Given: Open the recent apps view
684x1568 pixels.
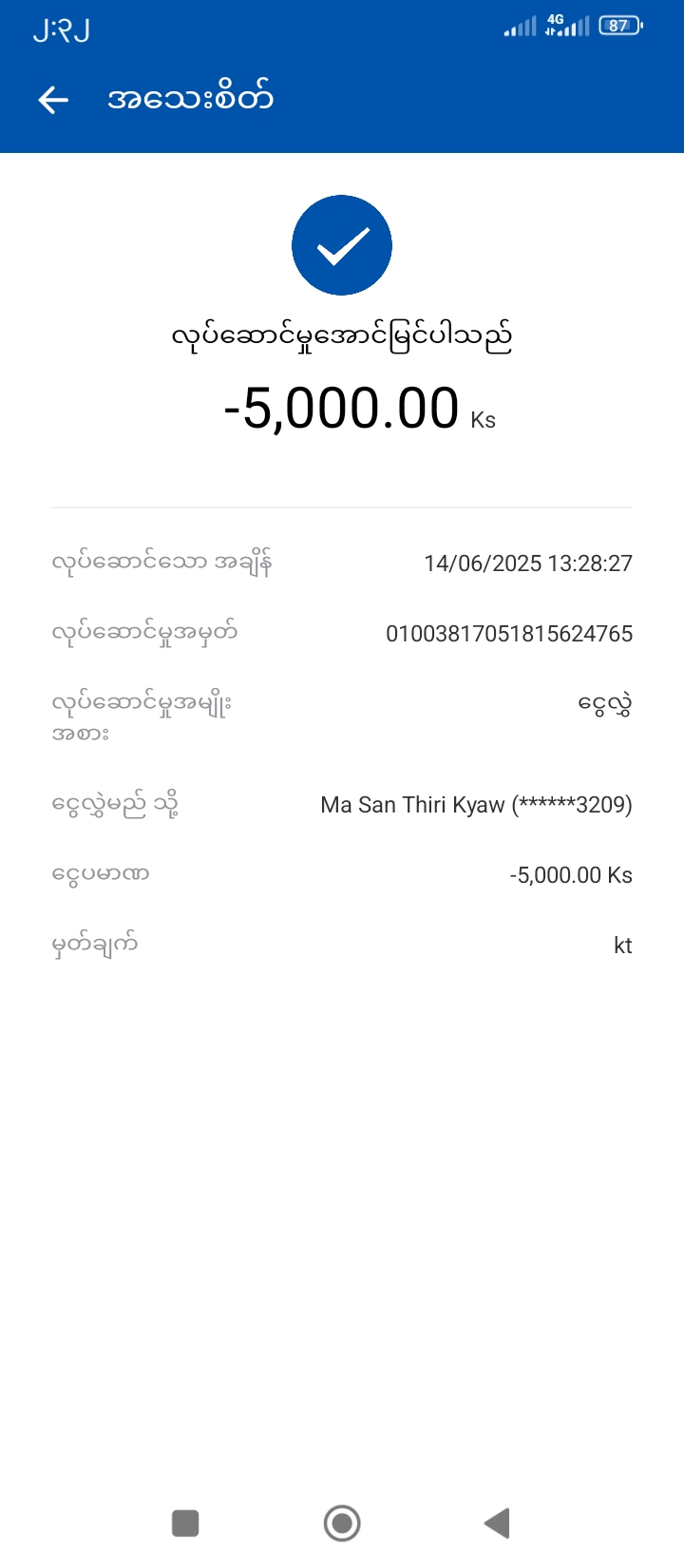Looking at the screenshot, I should pos(185,1522).
